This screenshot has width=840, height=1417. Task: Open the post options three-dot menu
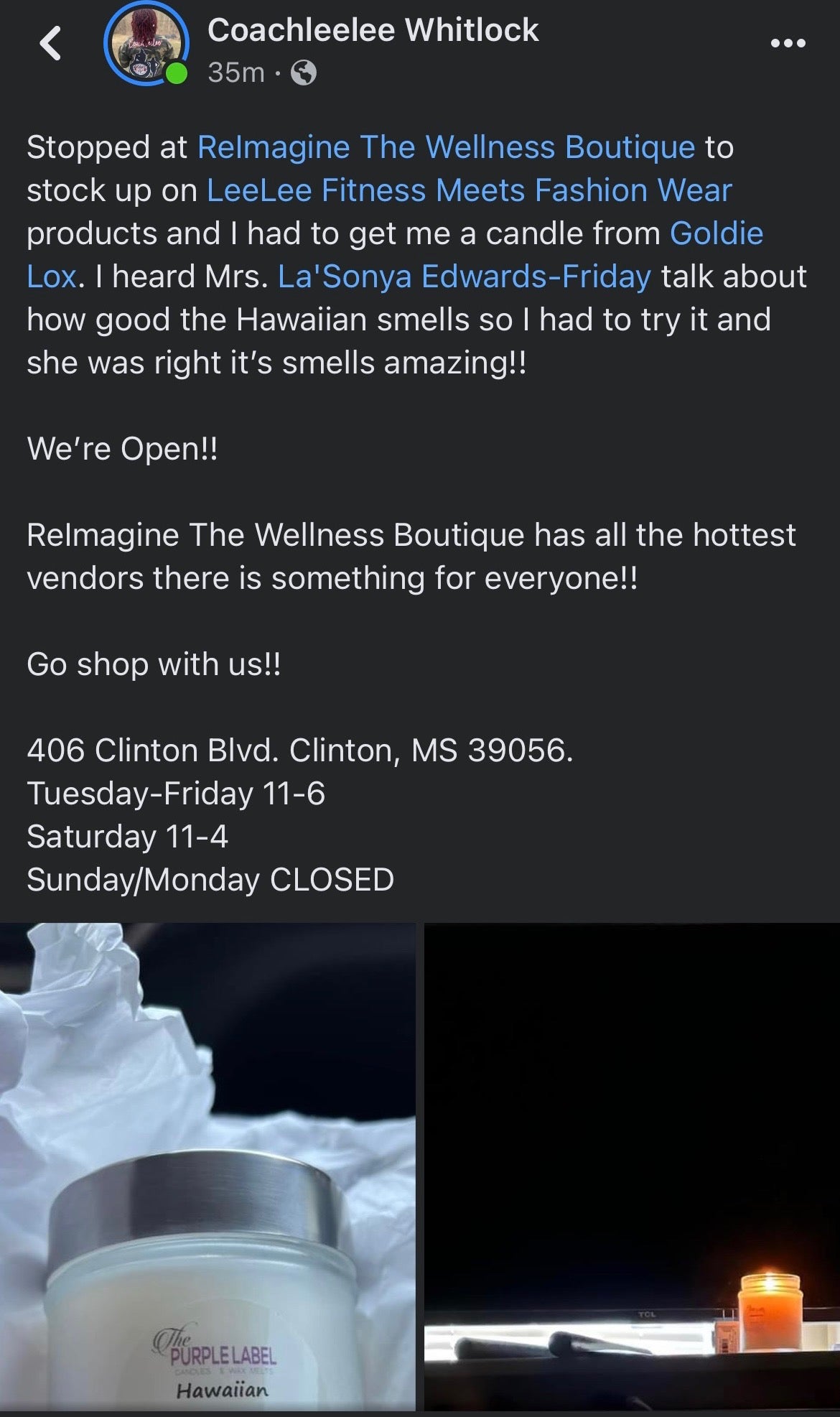[788, 44]
